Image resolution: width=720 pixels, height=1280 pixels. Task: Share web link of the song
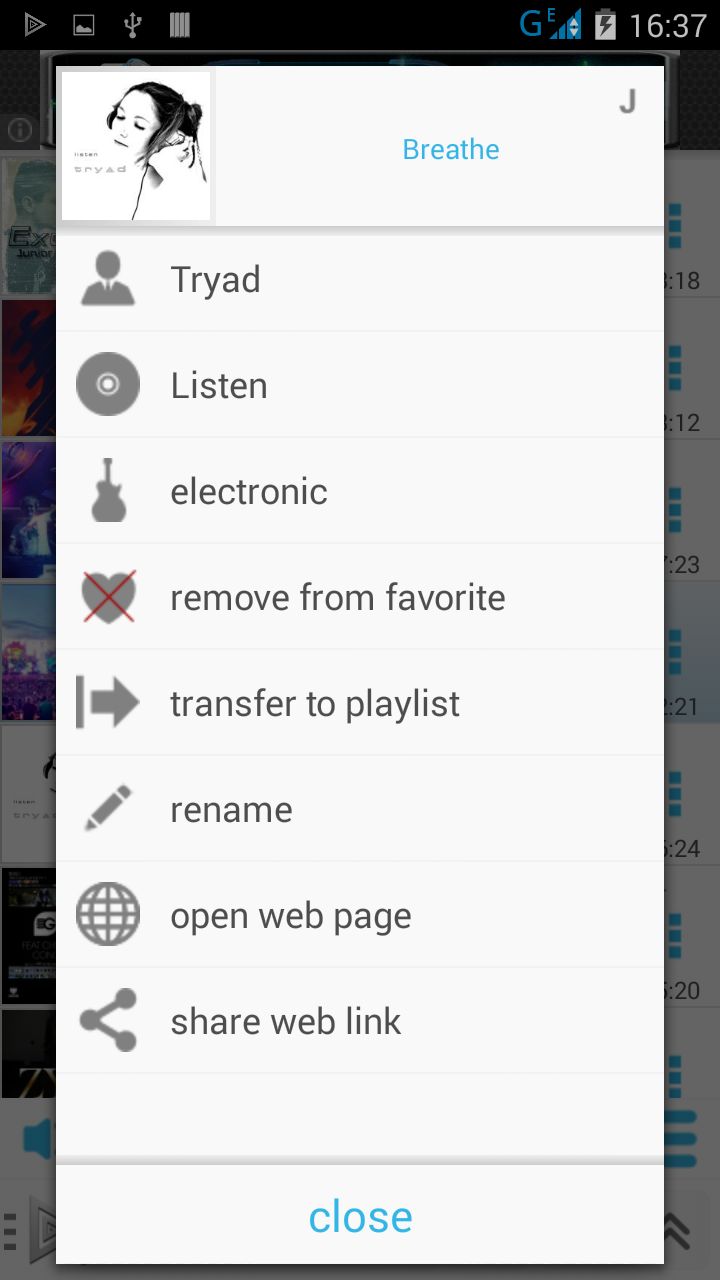pos(360,1021)
